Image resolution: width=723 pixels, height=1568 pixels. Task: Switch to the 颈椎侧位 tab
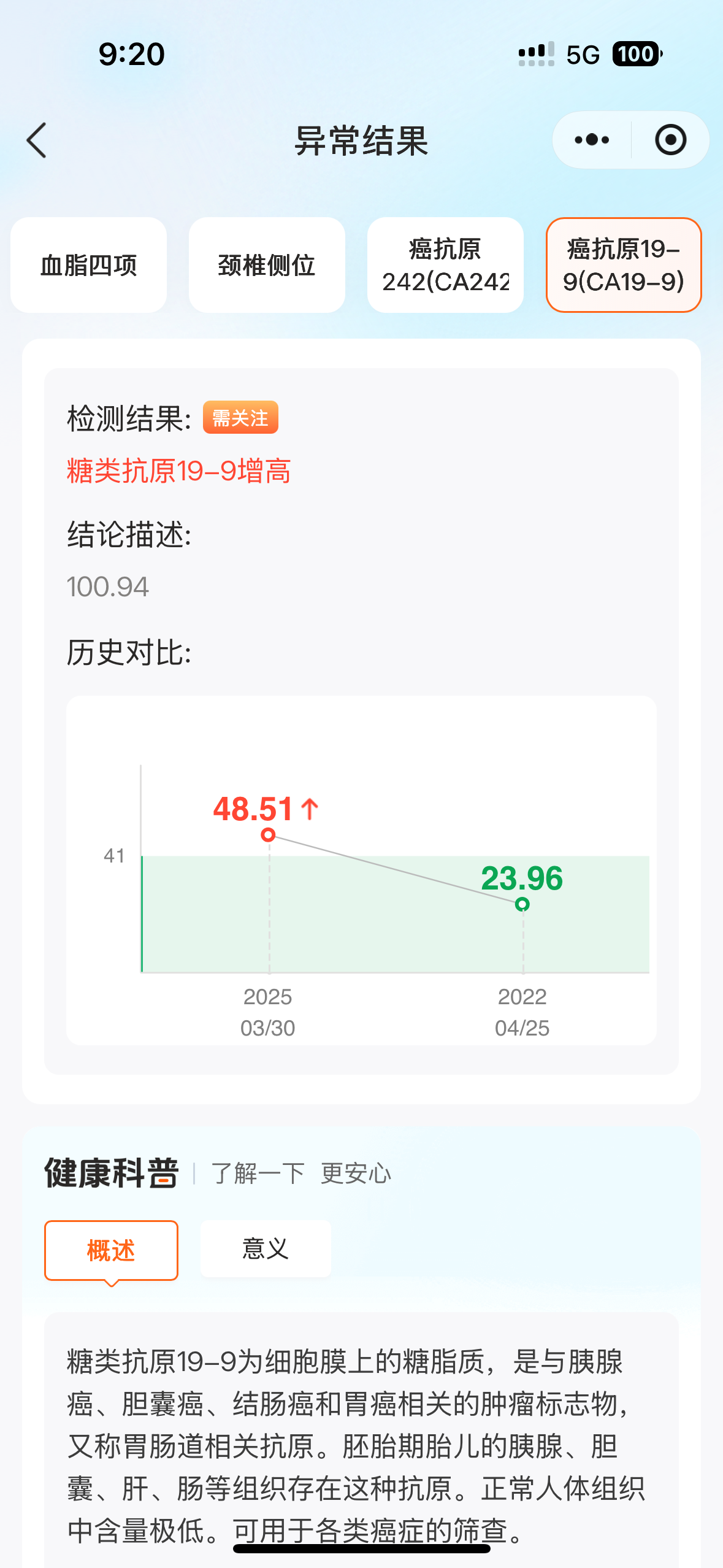click(267, 266)
